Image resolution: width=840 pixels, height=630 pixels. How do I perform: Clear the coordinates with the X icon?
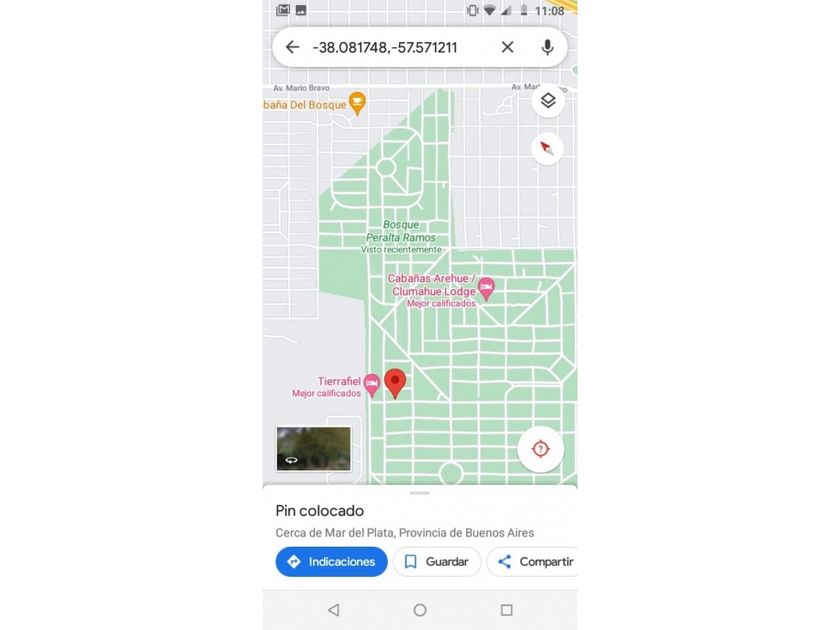tap(507, 47)
